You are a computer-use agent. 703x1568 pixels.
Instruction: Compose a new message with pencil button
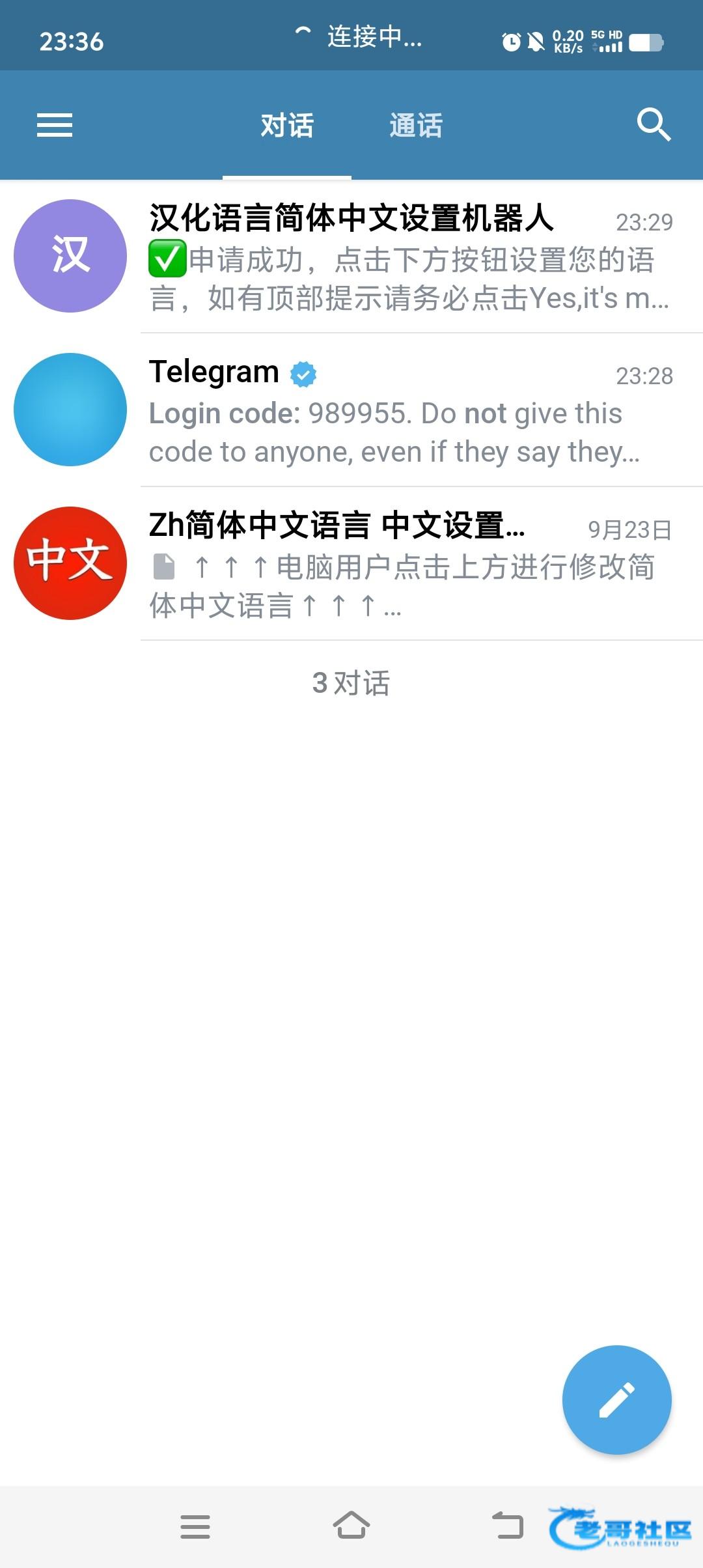coord(616,1399)
